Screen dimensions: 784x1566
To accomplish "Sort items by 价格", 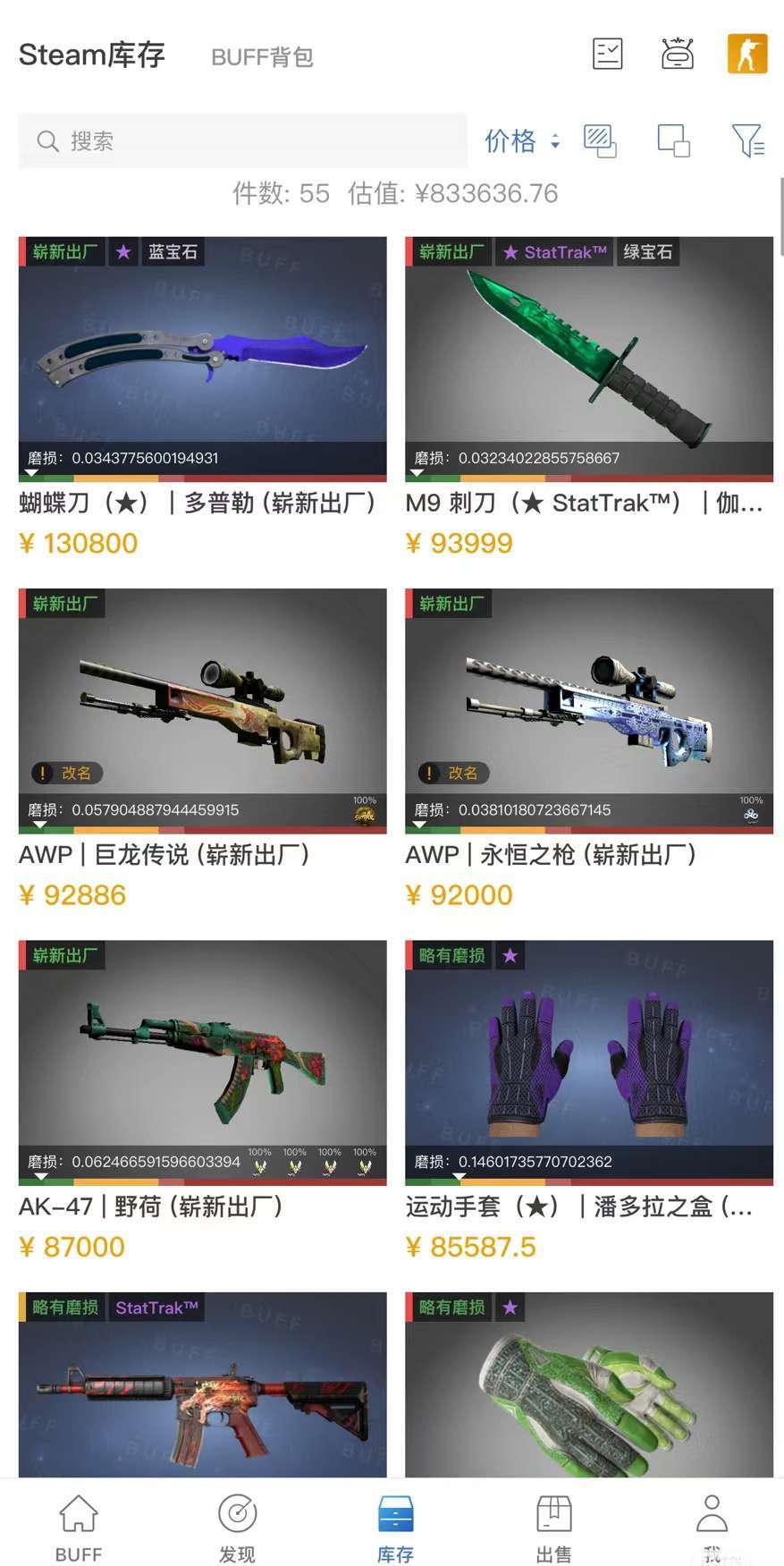I will tap(522, 140).
